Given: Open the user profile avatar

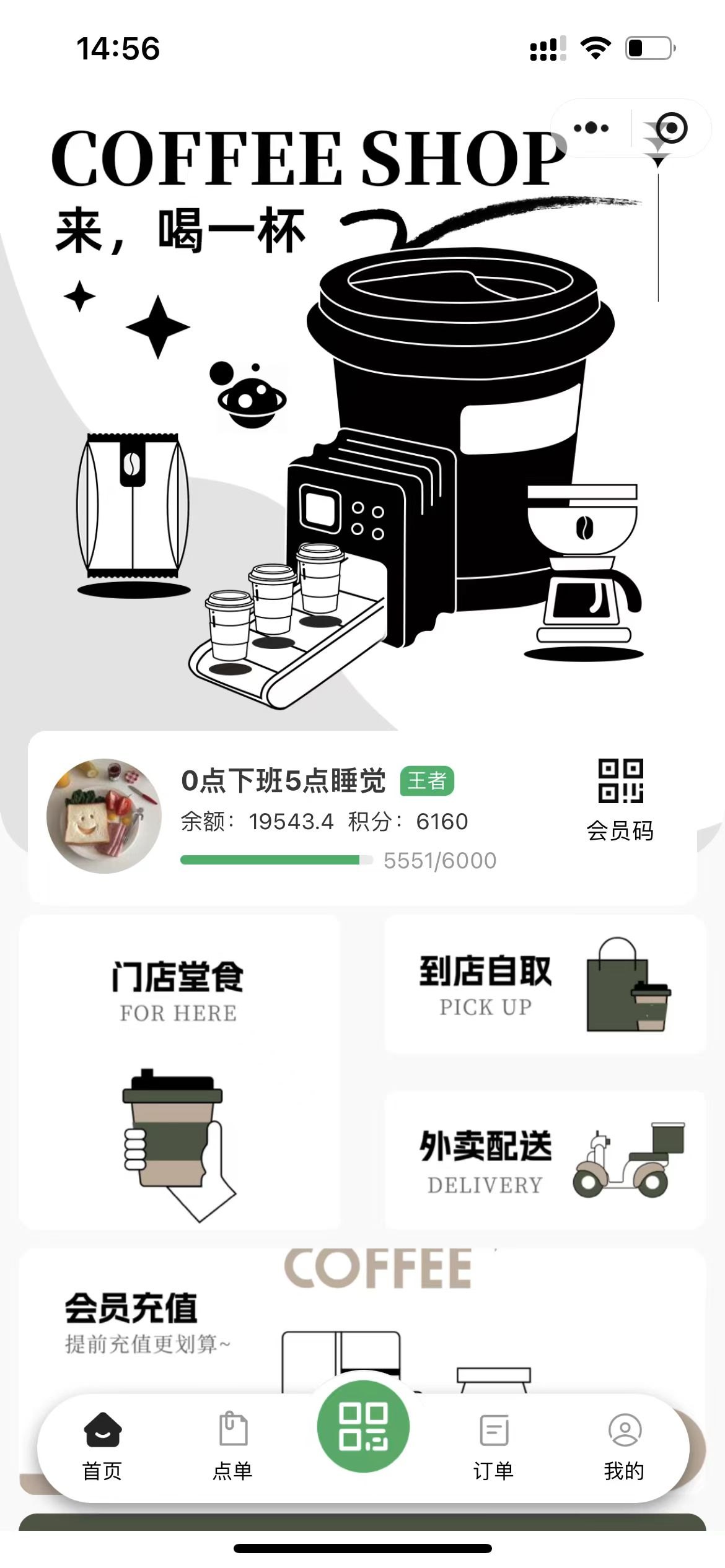Looking at the screenshot, I should click(104, 816).
